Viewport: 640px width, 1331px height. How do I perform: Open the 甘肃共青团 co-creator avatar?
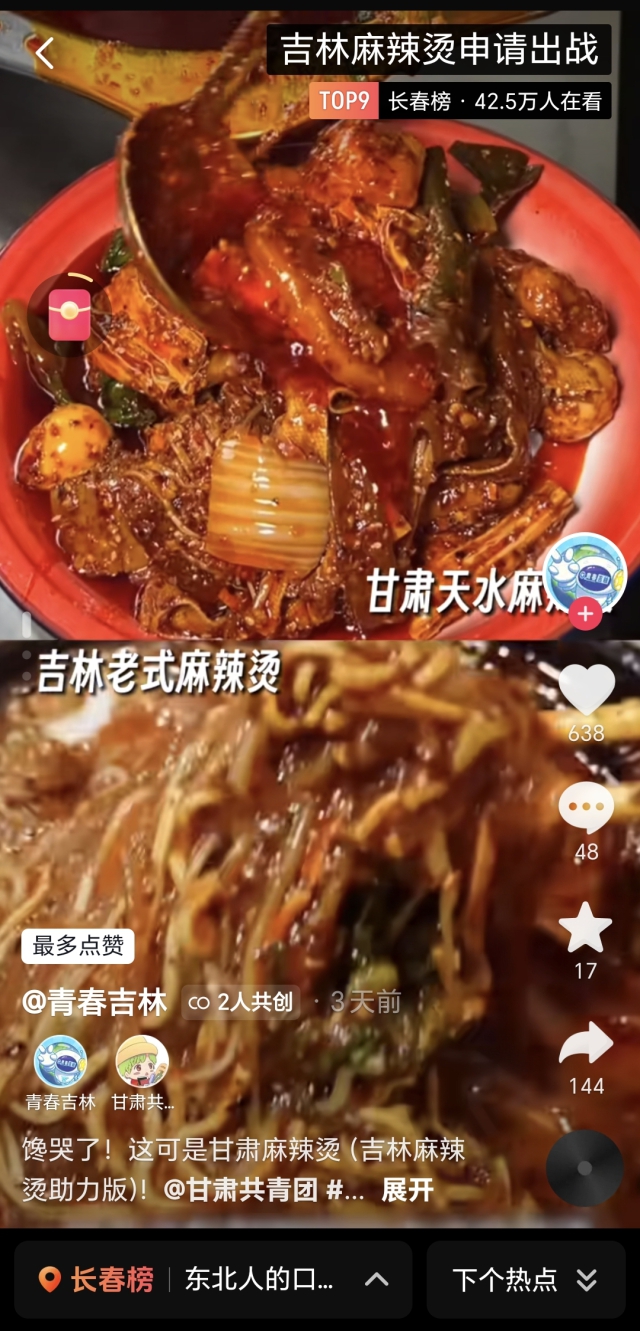tap(142, 1062)
